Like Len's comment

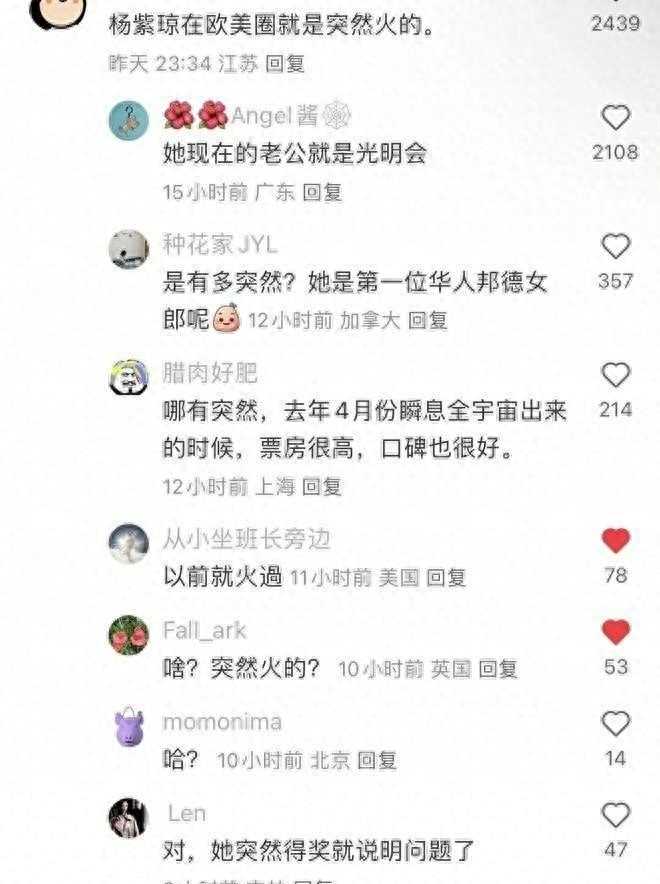tap(616, 815)
